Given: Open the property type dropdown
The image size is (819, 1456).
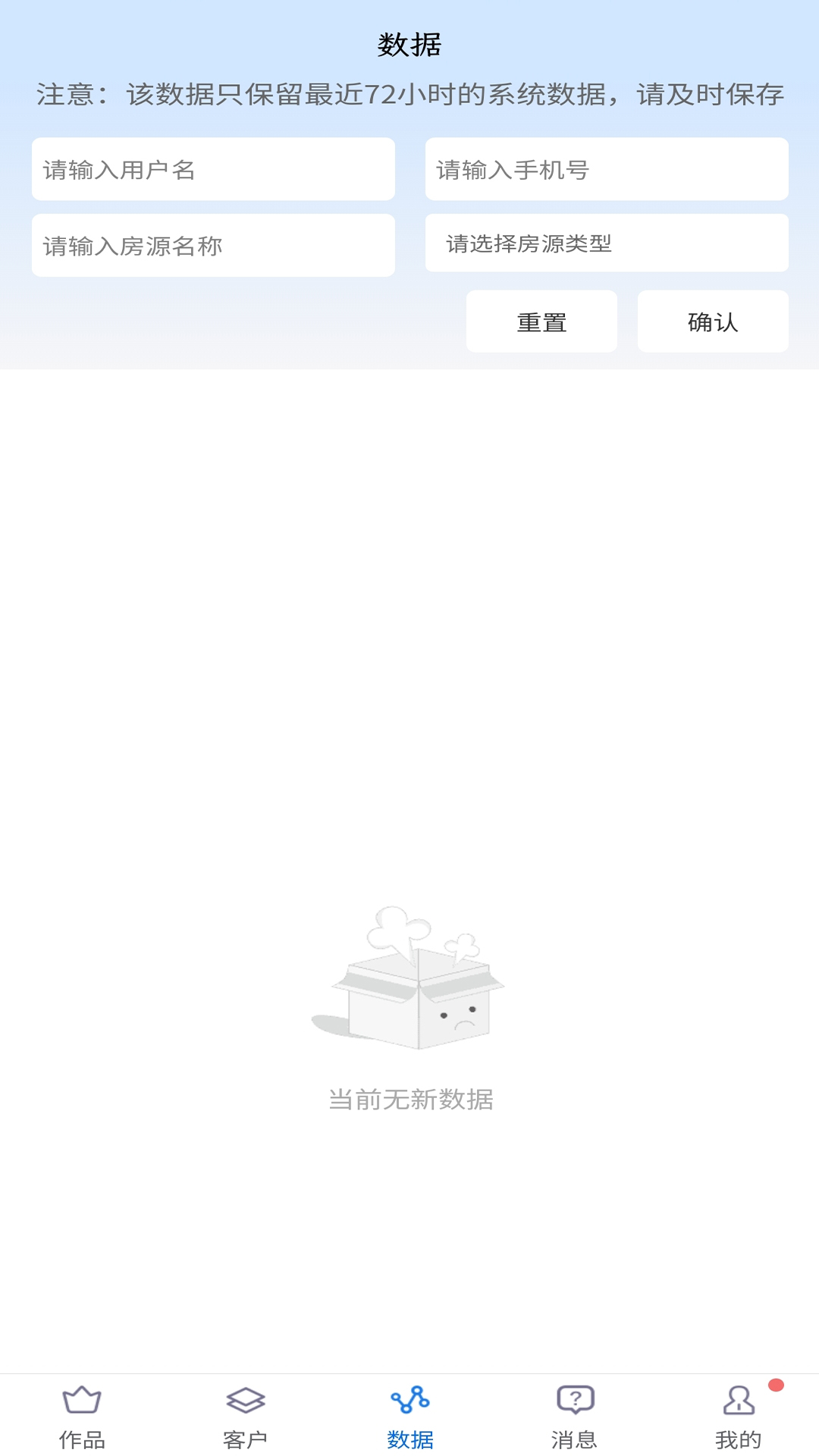Looking at the screenshot, I should click(x=607, y=243).
